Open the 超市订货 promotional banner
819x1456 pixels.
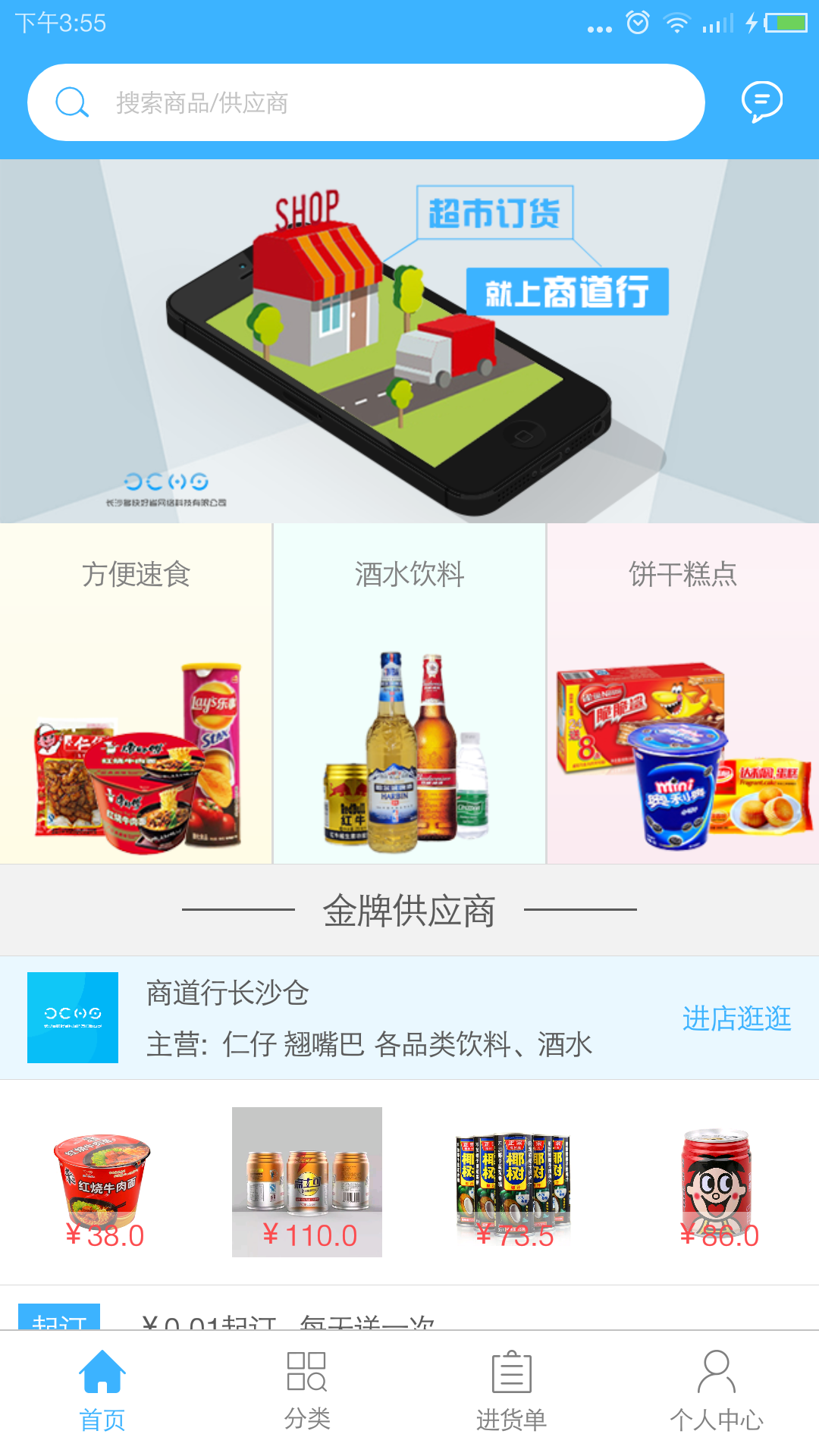pos(409,341)
